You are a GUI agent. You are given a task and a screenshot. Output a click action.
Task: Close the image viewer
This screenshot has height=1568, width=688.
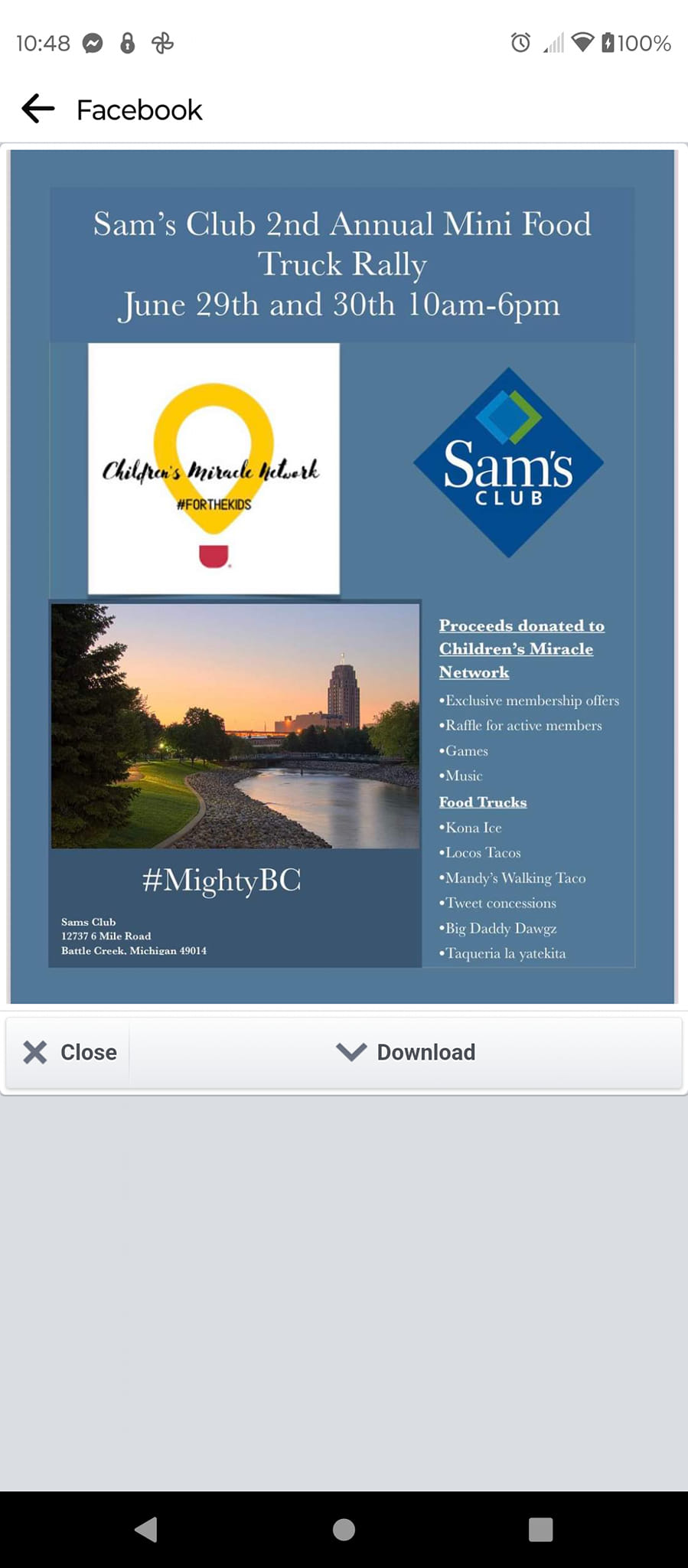point(69,1052)
